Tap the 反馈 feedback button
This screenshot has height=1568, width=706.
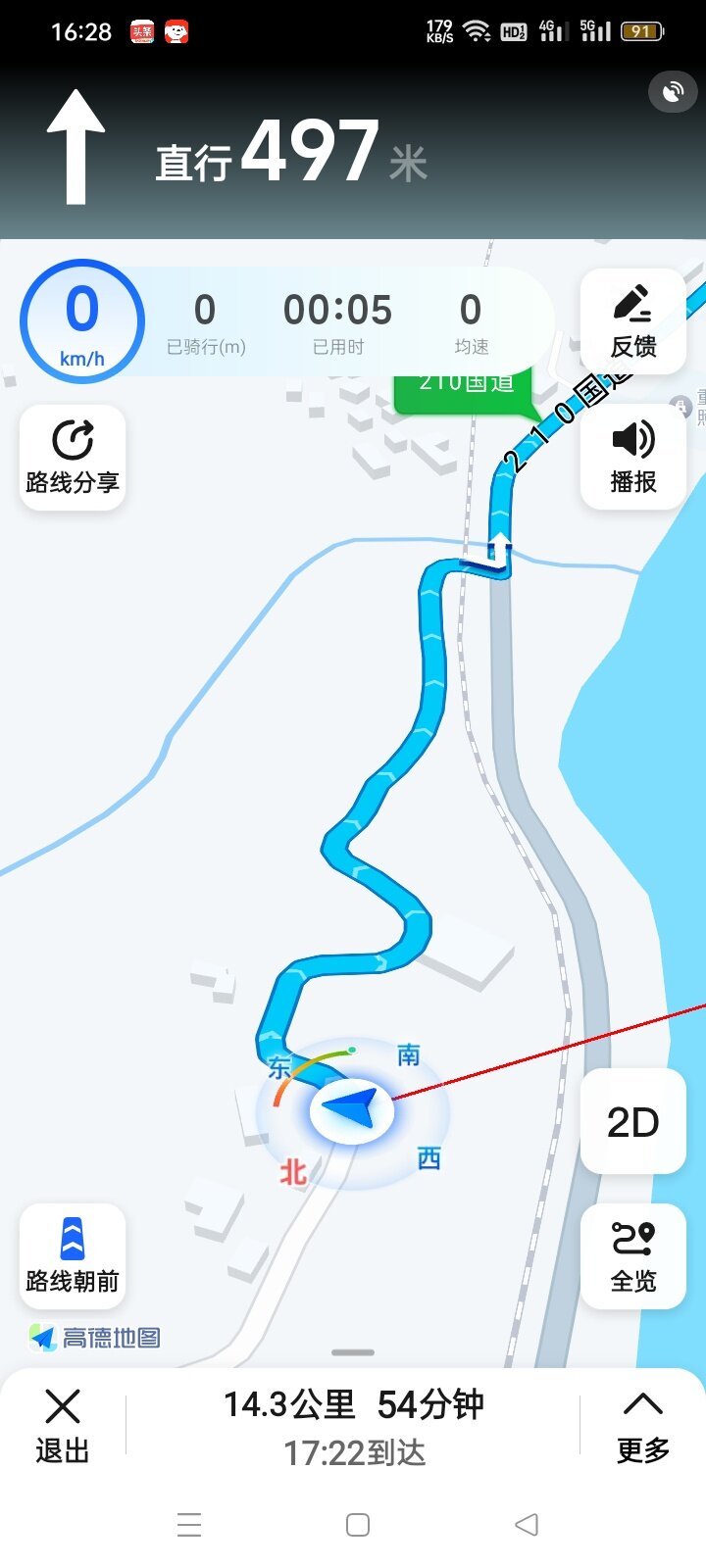(633, 321)
